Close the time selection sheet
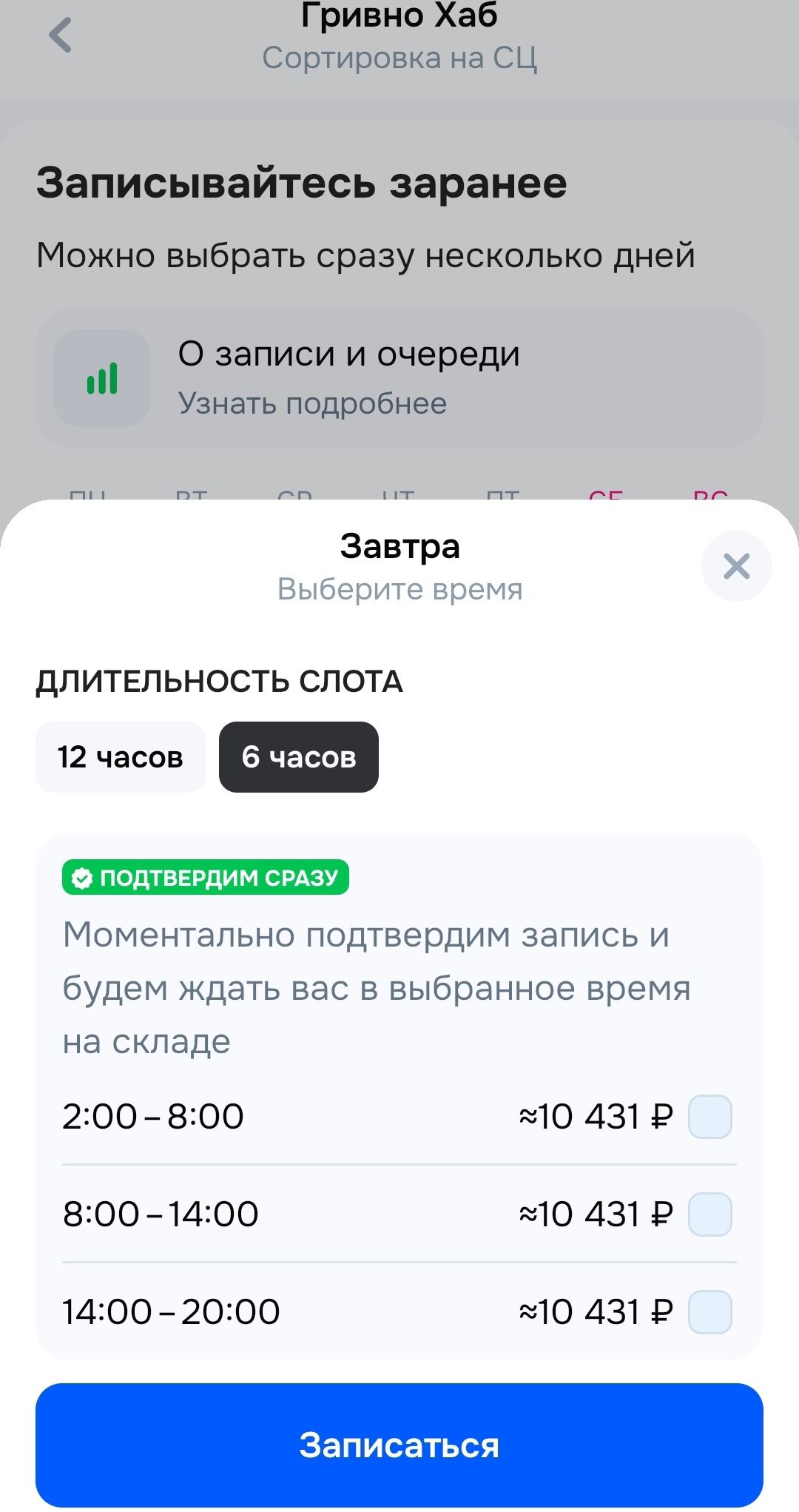The image size is (799, 1512). (736, 566)
